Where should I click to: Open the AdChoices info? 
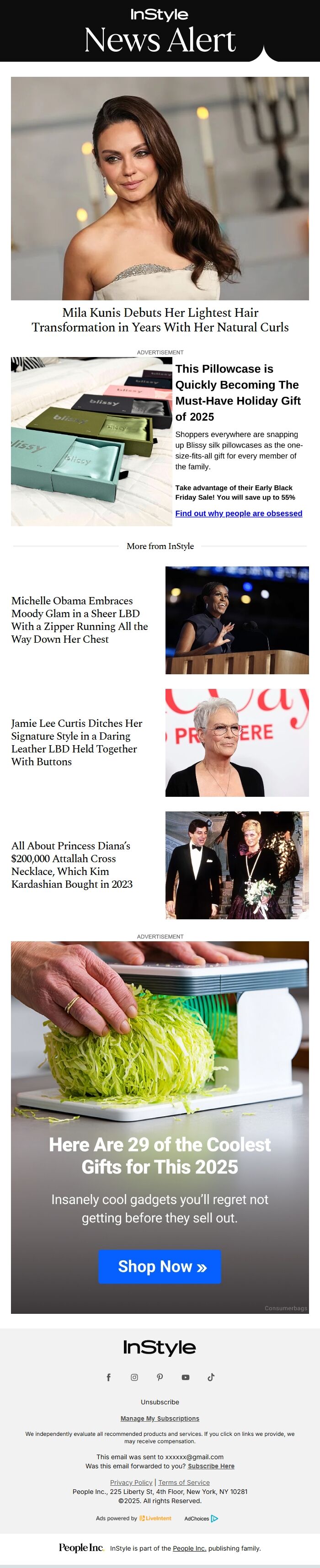[x=201, y=1518]
